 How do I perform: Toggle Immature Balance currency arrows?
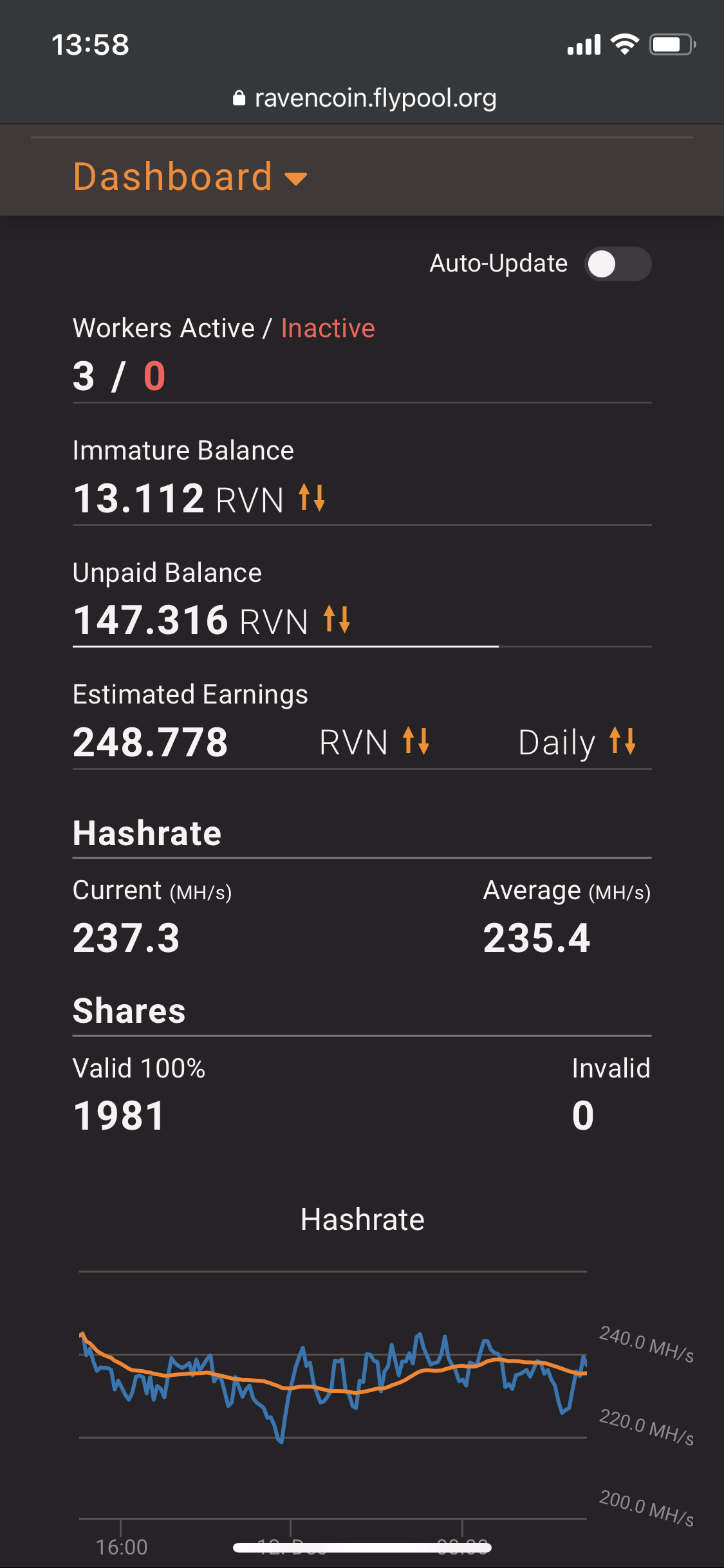point(312,498)
